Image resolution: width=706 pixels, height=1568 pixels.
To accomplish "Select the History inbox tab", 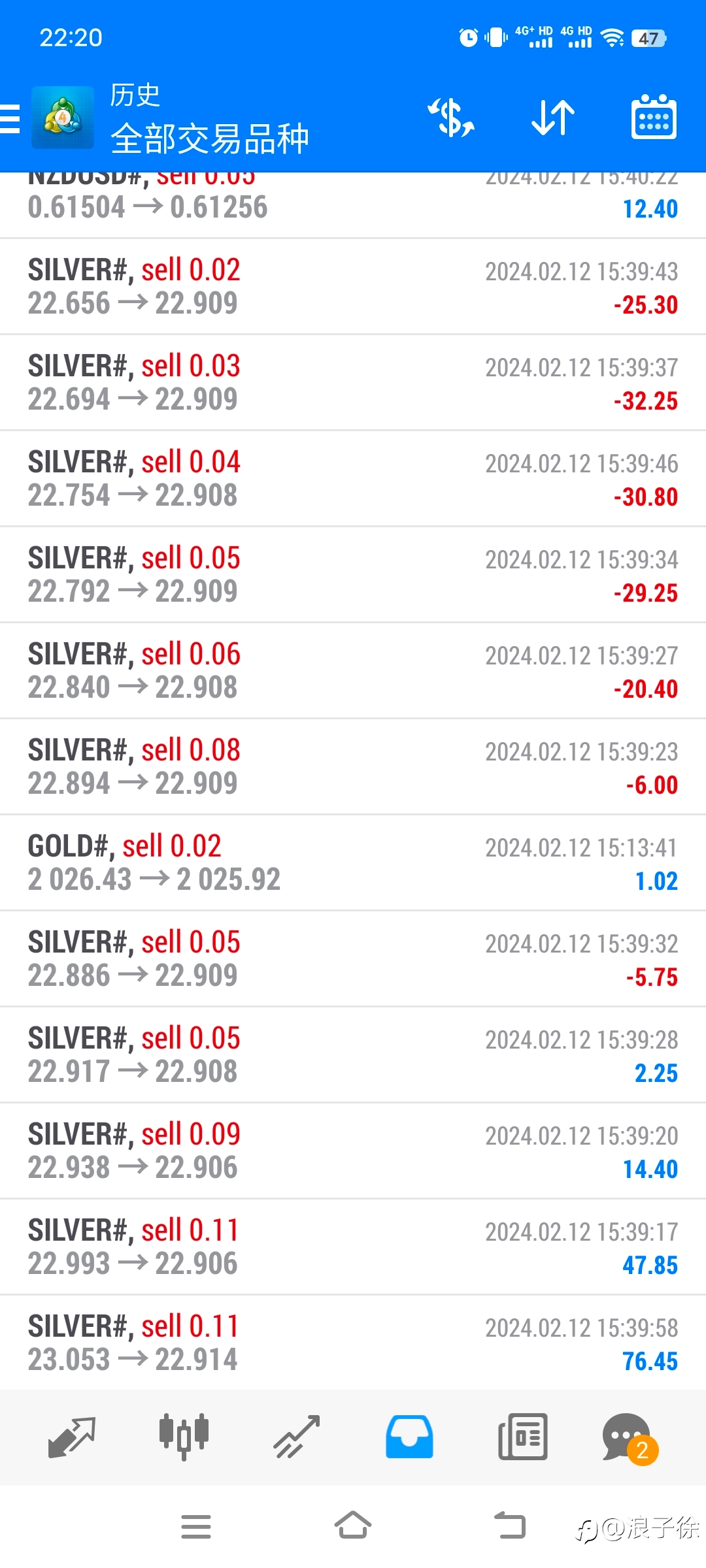I will coord(409,1437).
